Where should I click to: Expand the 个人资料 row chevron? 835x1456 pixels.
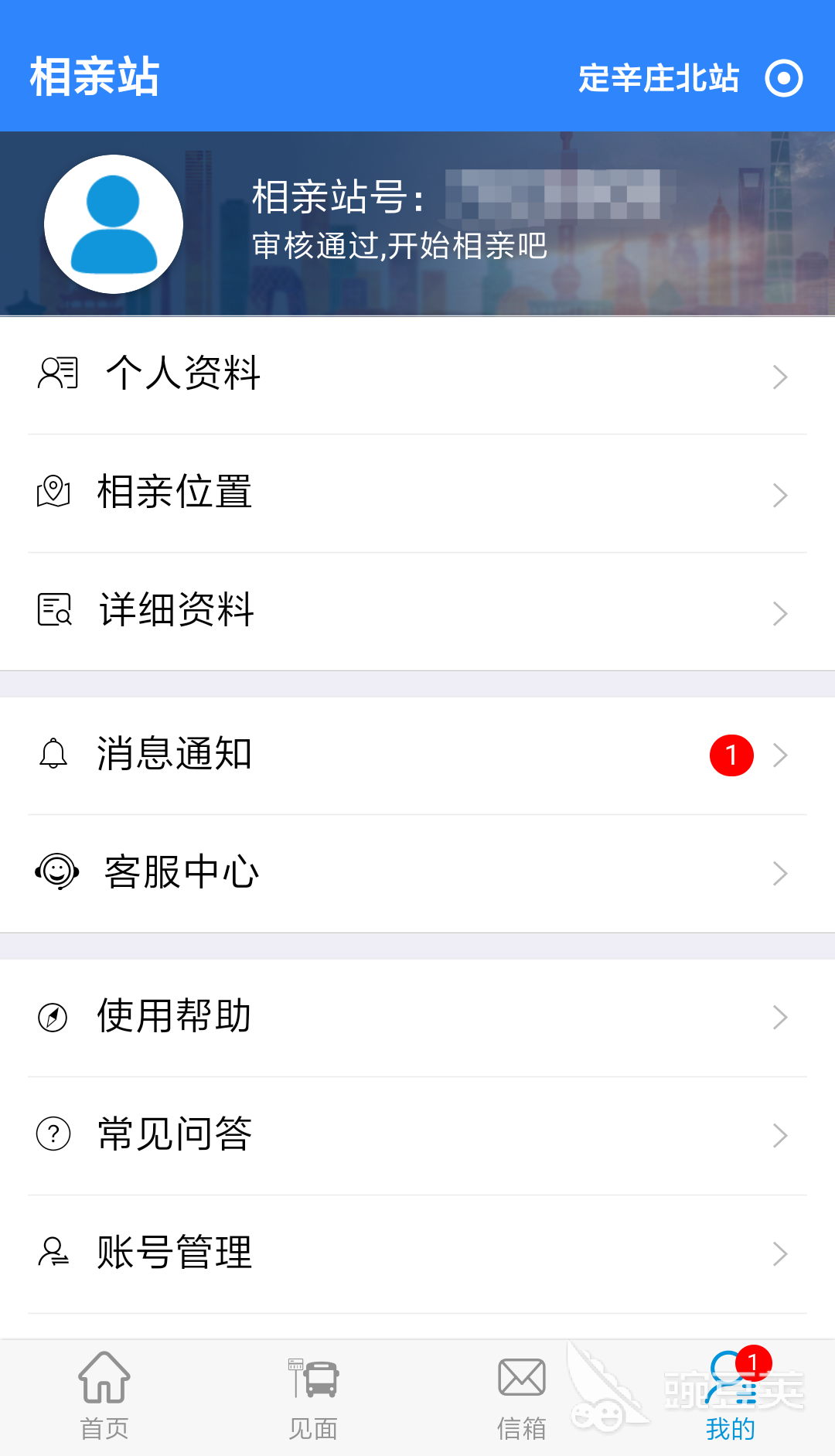[779, 376]
